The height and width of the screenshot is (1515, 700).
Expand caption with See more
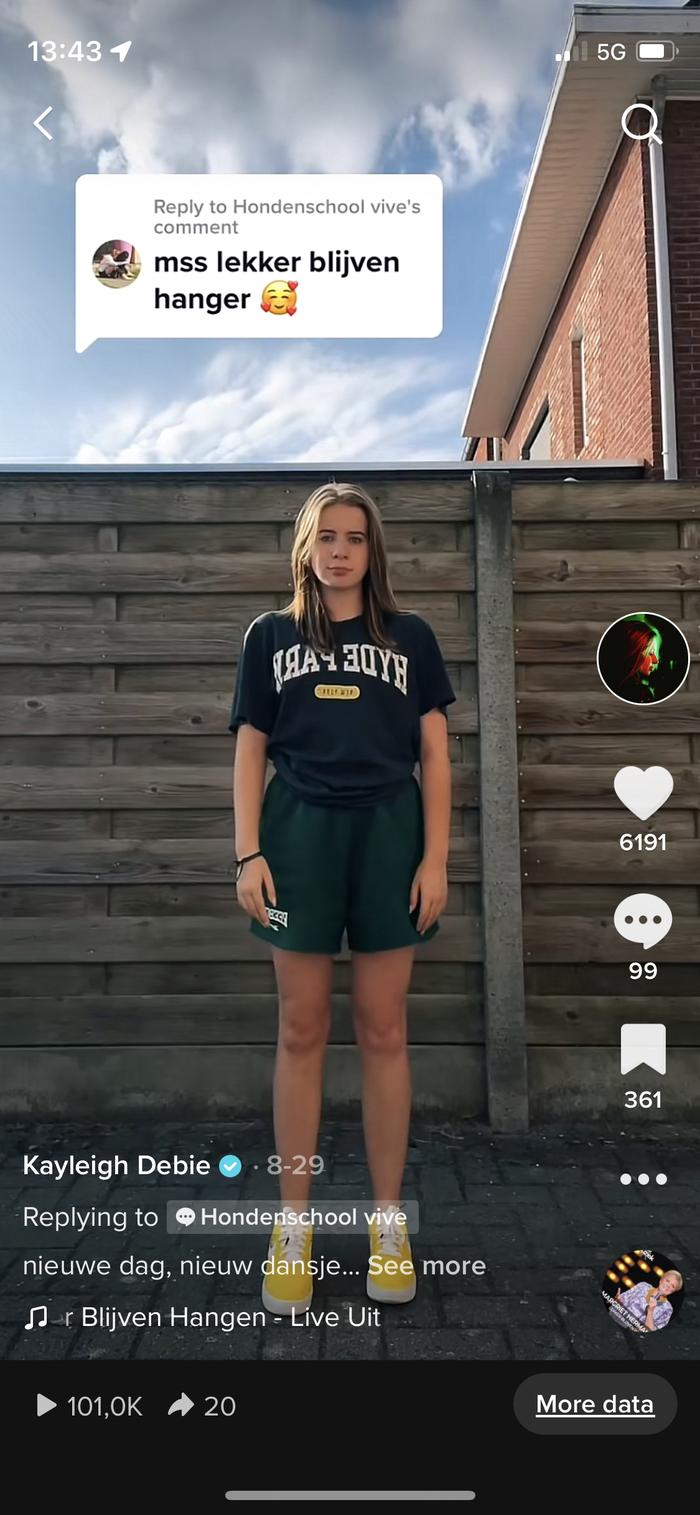pos(427,1265)
